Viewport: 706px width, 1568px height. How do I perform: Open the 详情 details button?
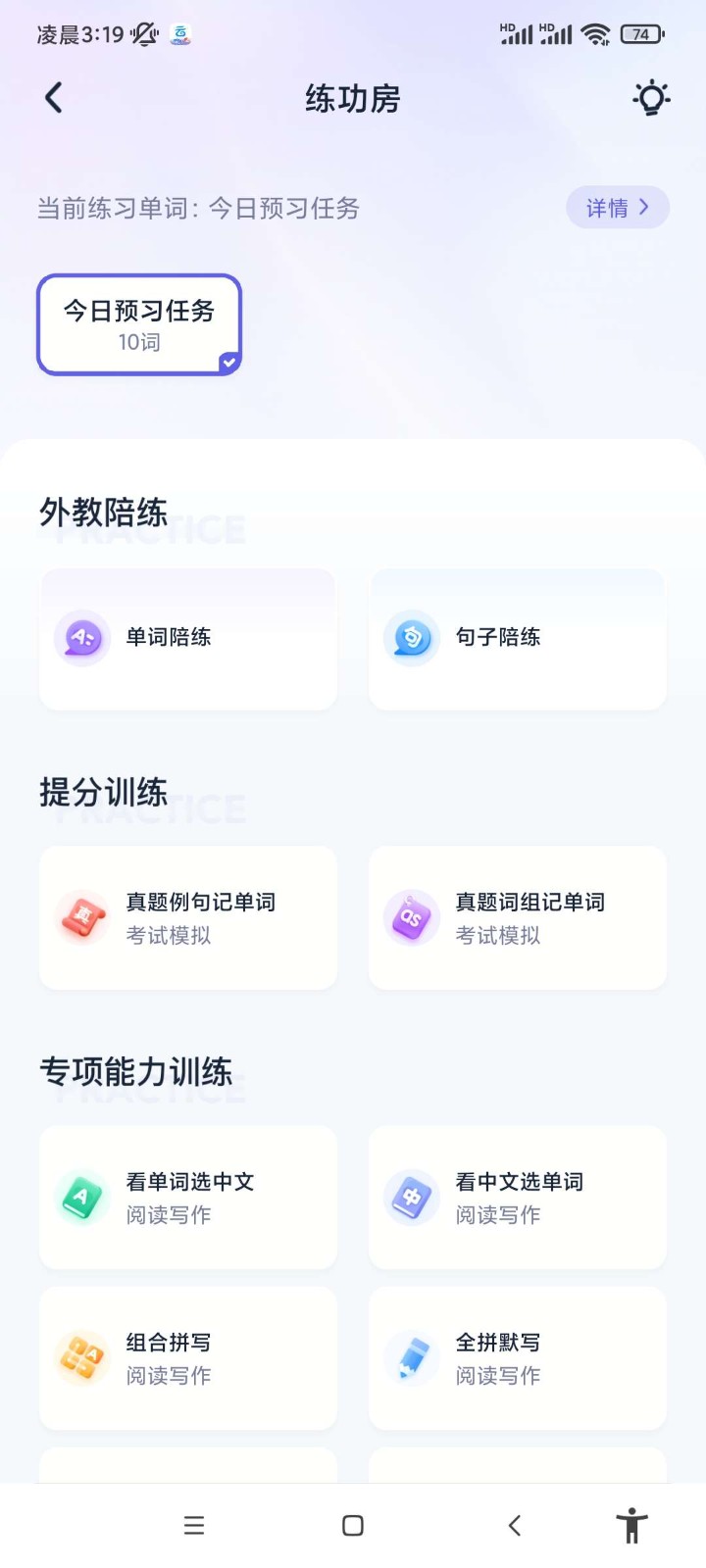click(x=618, y=208)
